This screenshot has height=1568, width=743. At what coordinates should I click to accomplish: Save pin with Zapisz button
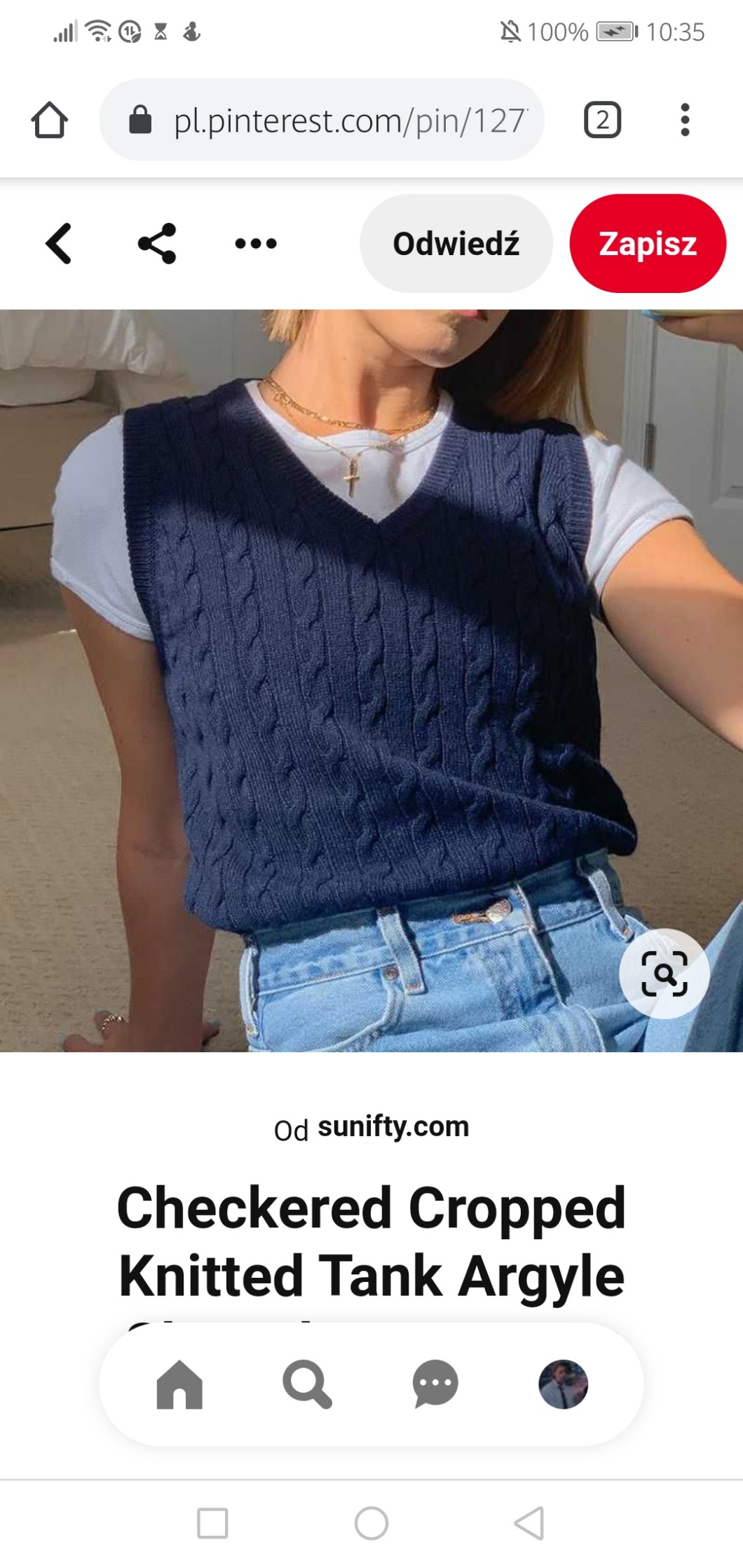[647, 243]
